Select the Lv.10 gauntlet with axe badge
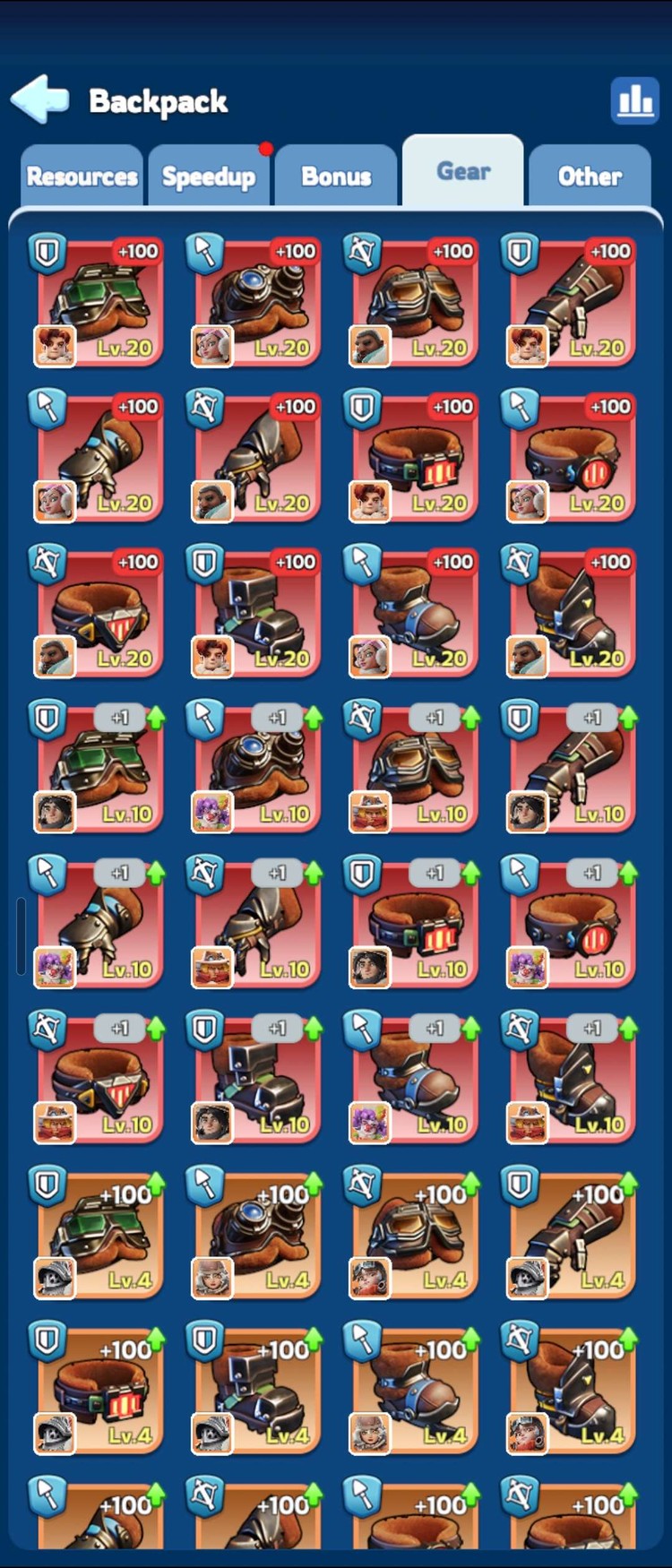 pyautogui.click(x=99, y=925)
